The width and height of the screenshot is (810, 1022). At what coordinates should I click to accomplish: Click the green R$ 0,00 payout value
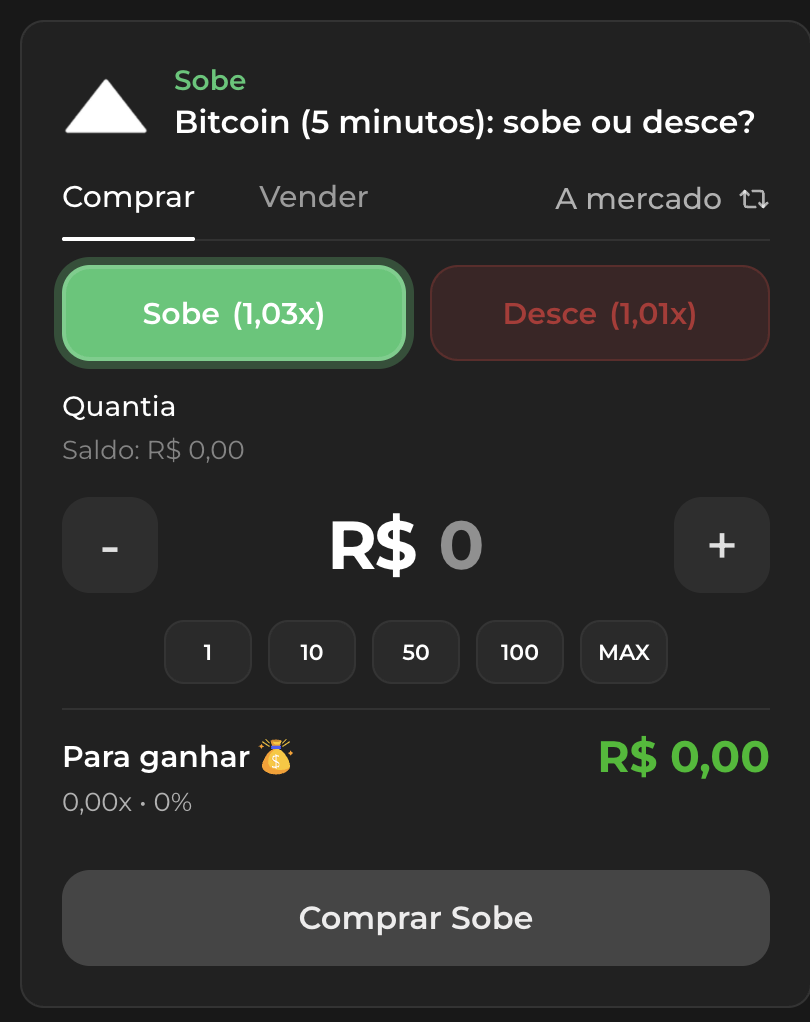(683, 757)
